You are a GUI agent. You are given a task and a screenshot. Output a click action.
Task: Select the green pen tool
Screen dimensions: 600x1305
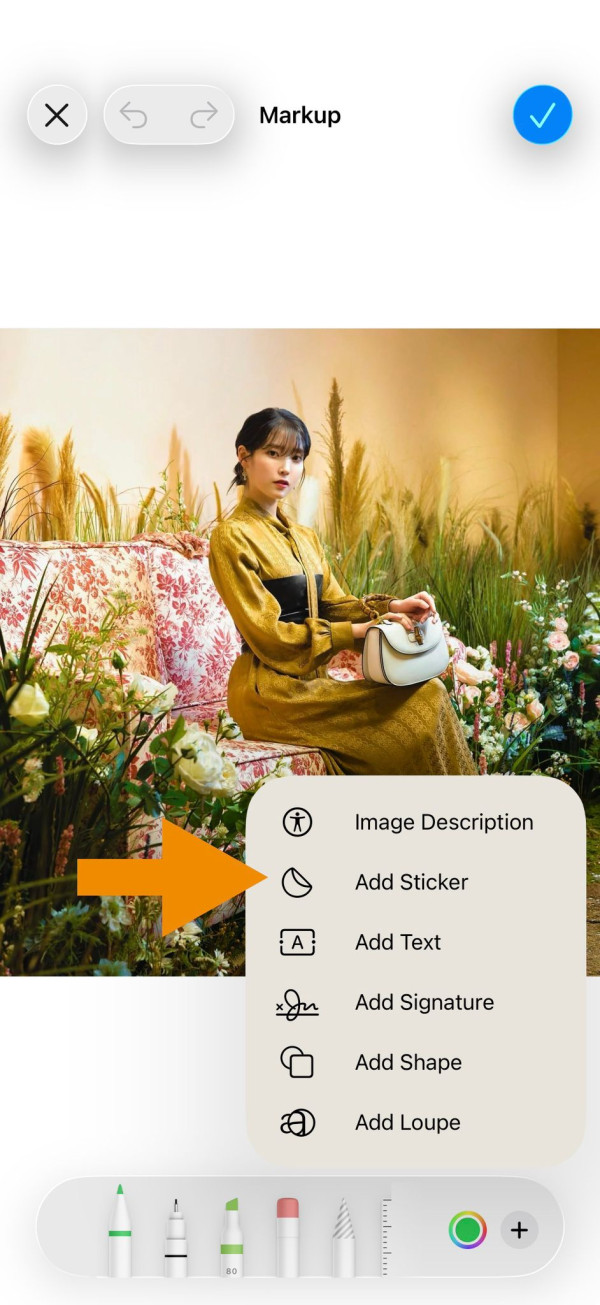pos(120,1231)
